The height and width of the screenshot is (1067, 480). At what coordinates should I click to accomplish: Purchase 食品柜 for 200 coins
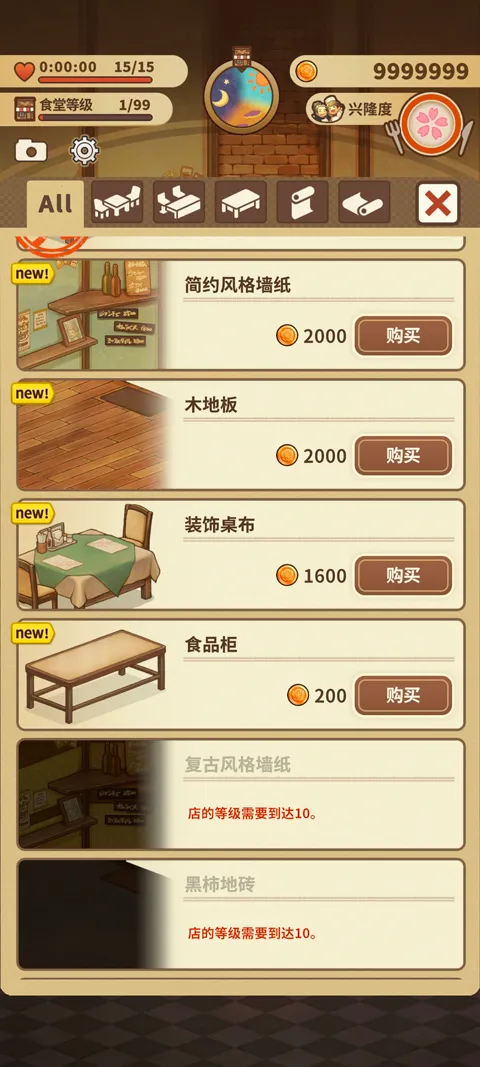403,695
